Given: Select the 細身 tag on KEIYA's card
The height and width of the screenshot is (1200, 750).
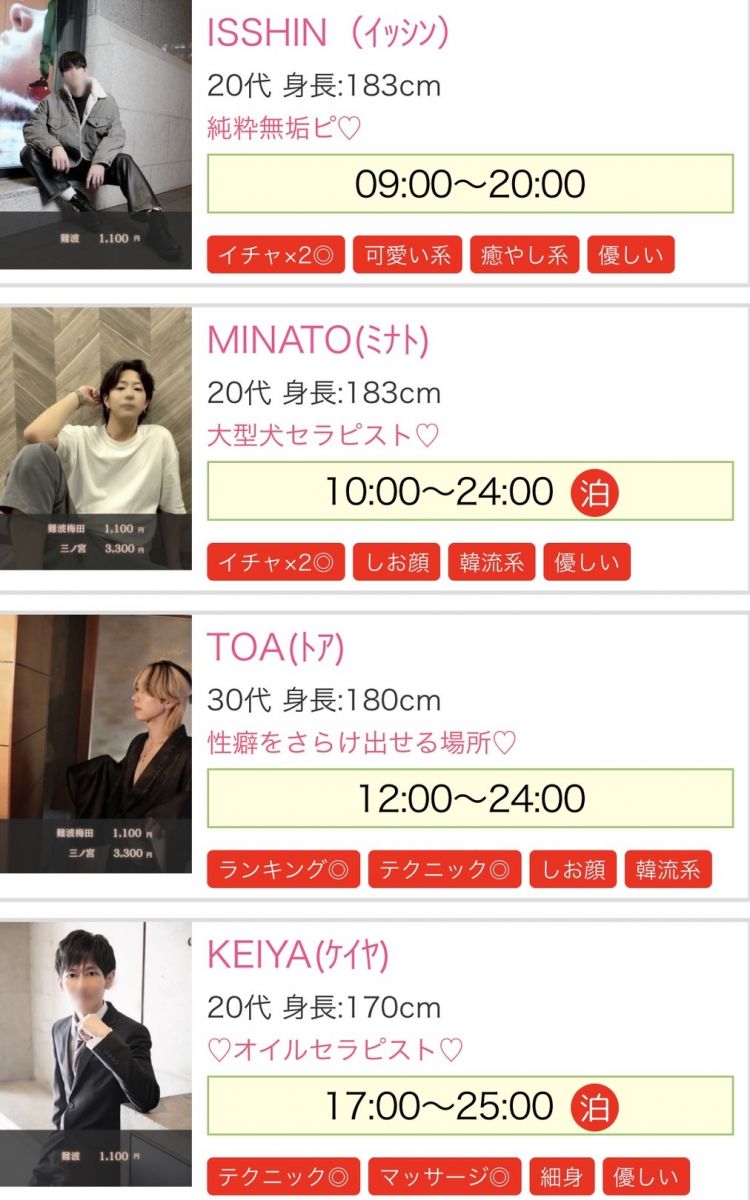Looking at the screenshot, I should (x=563, y=1176).
